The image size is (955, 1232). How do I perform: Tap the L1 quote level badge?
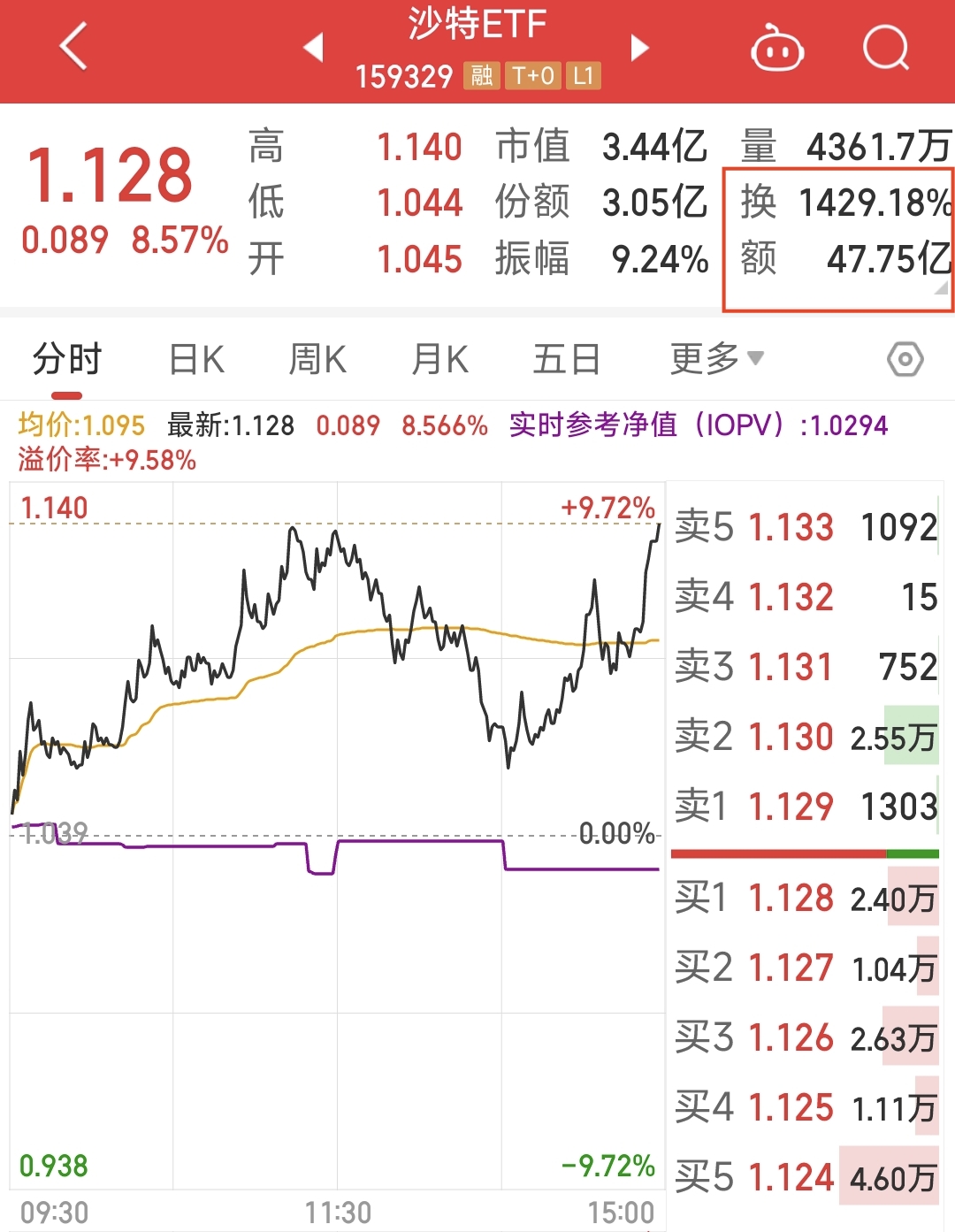coord(584,77)
